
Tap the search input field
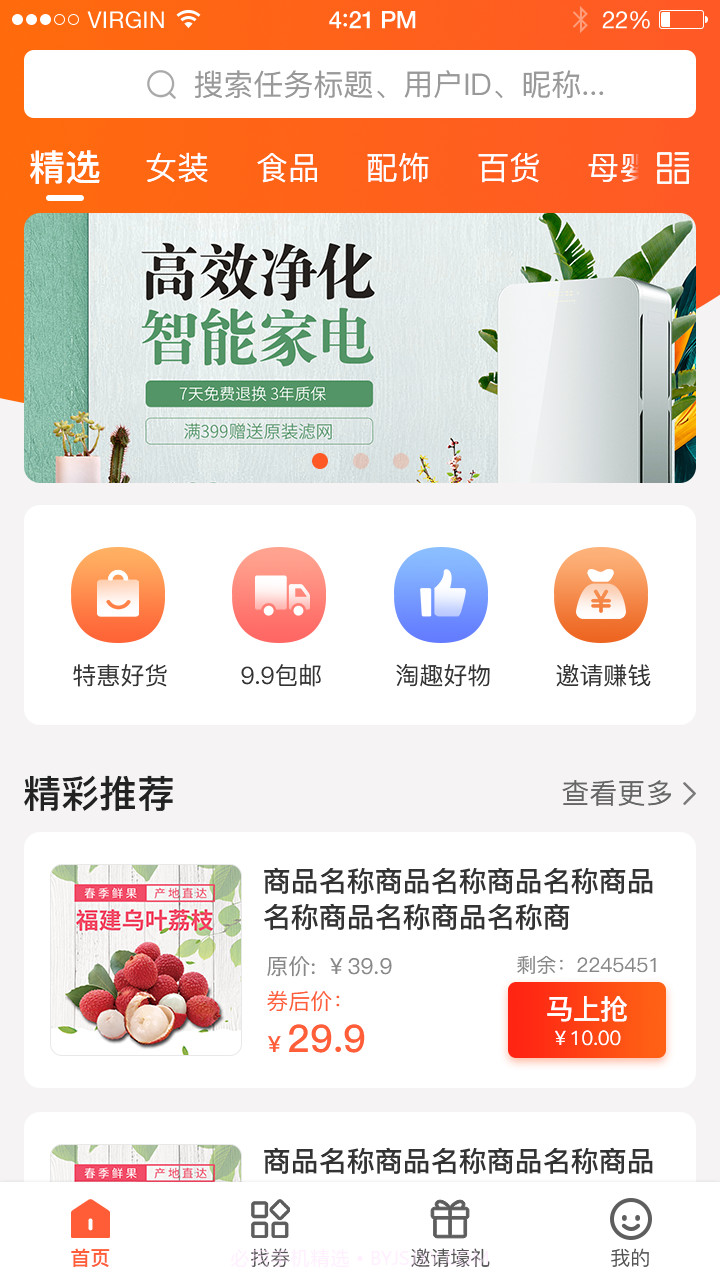[x=360, y=85]
